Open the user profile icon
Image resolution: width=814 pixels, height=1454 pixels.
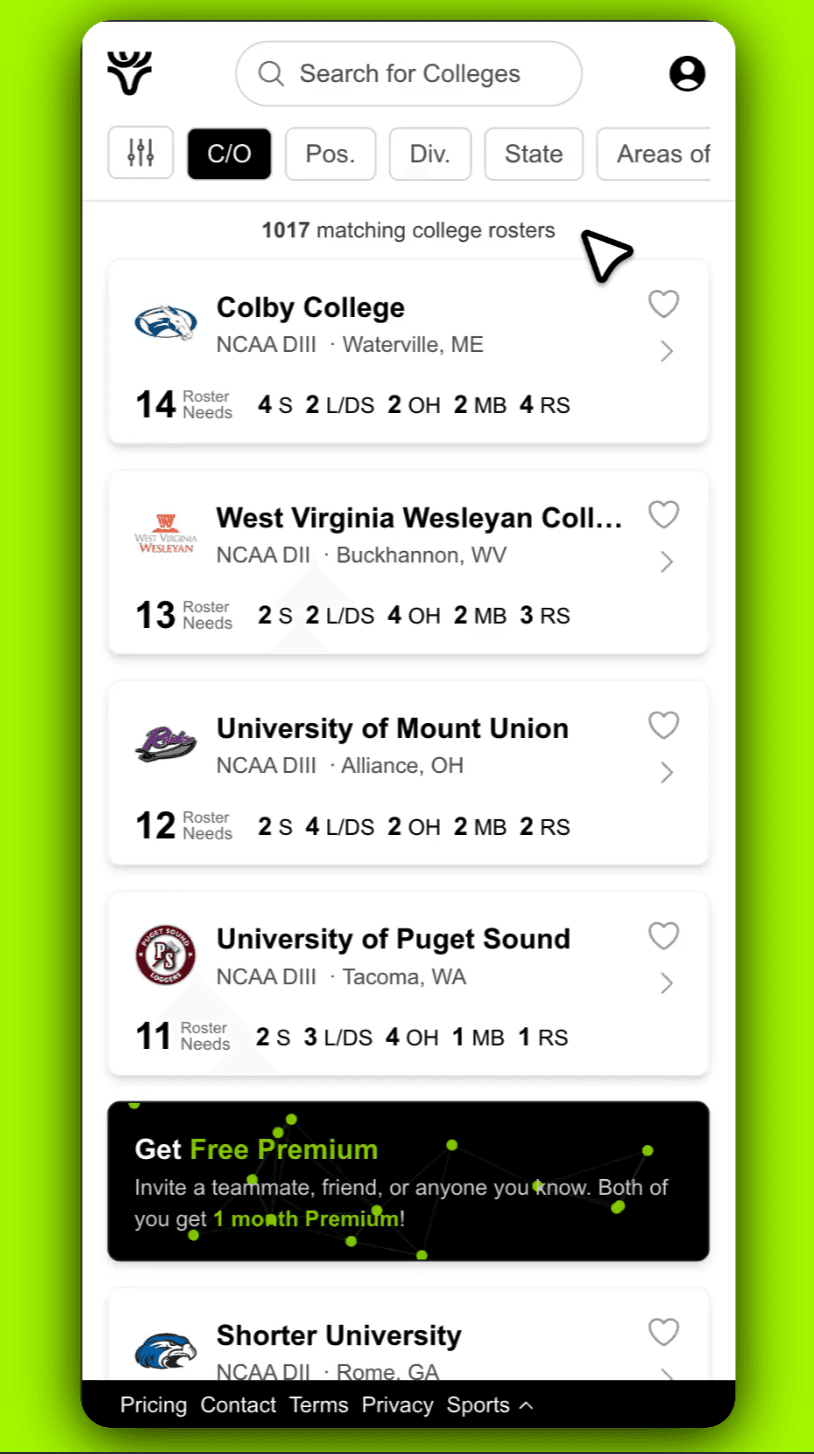click(x=687, y=74)
